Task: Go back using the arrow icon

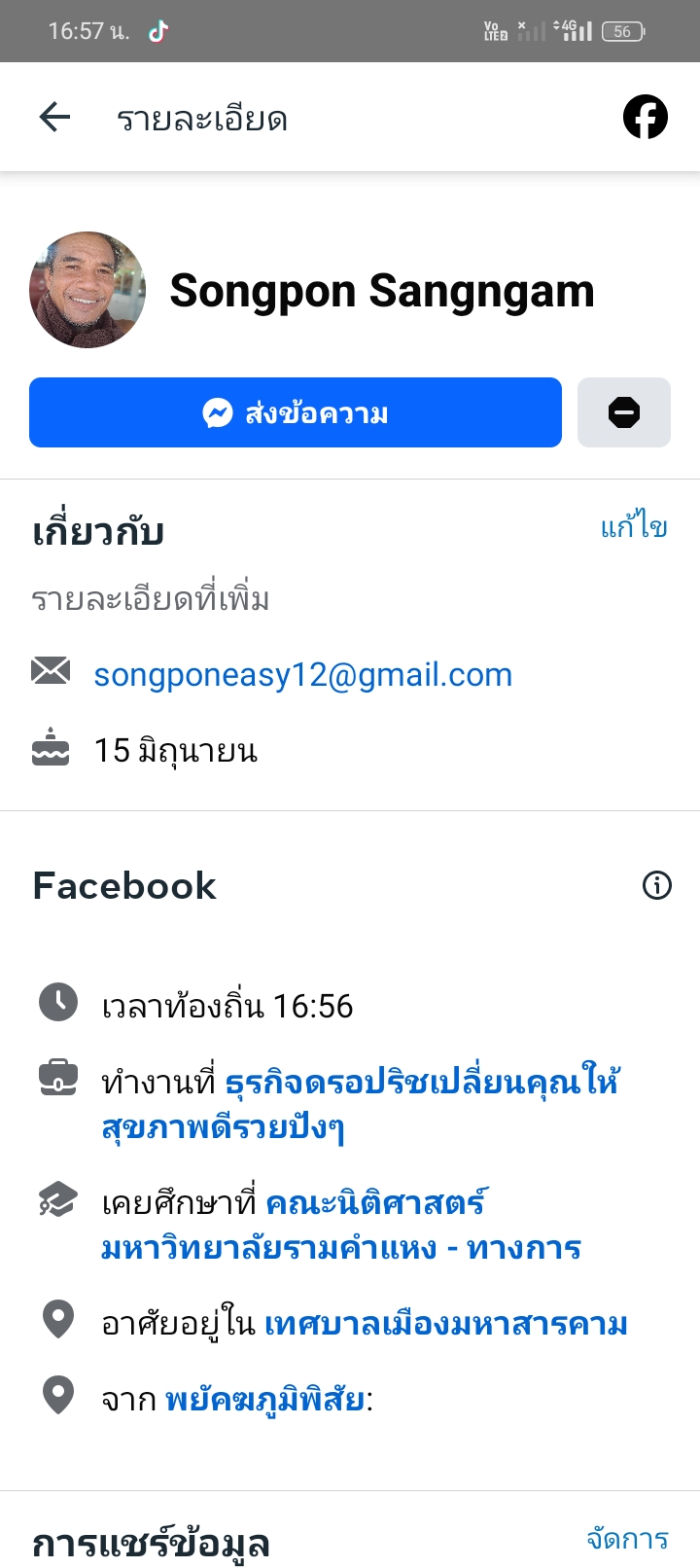Action: 54,118
